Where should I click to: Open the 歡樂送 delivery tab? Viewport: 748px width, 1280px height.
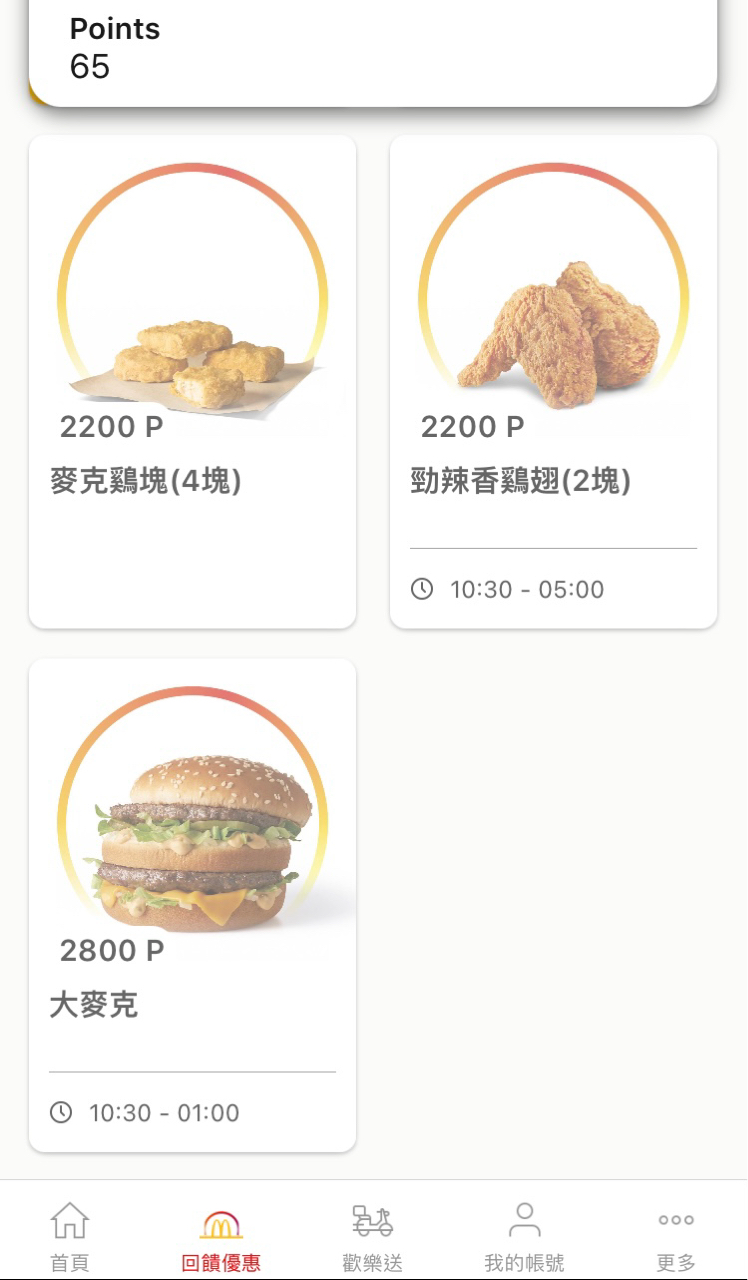point(372,1237)
